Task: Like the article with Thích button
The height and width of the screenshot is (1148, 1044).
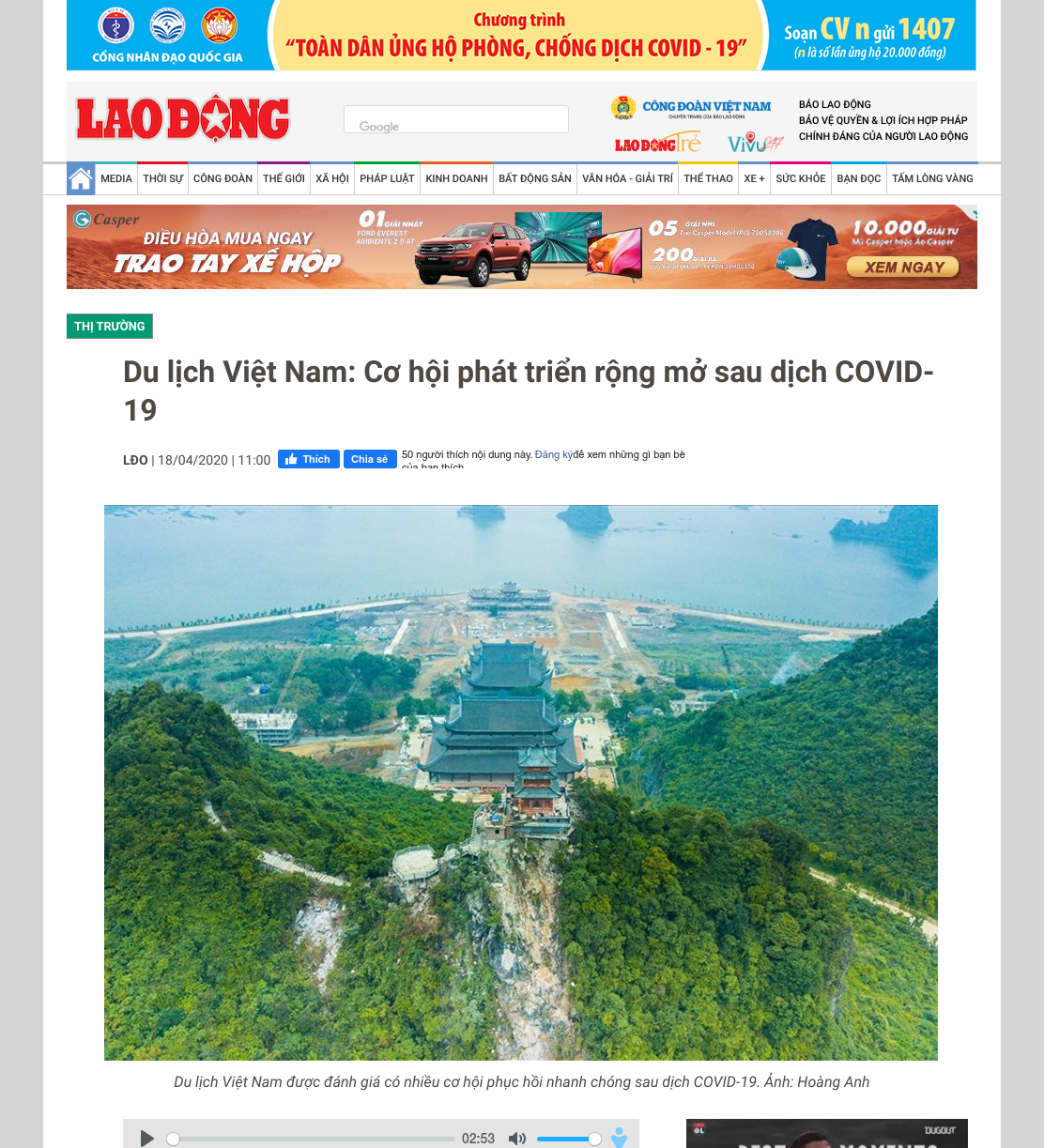Action: tap(308, 459)
